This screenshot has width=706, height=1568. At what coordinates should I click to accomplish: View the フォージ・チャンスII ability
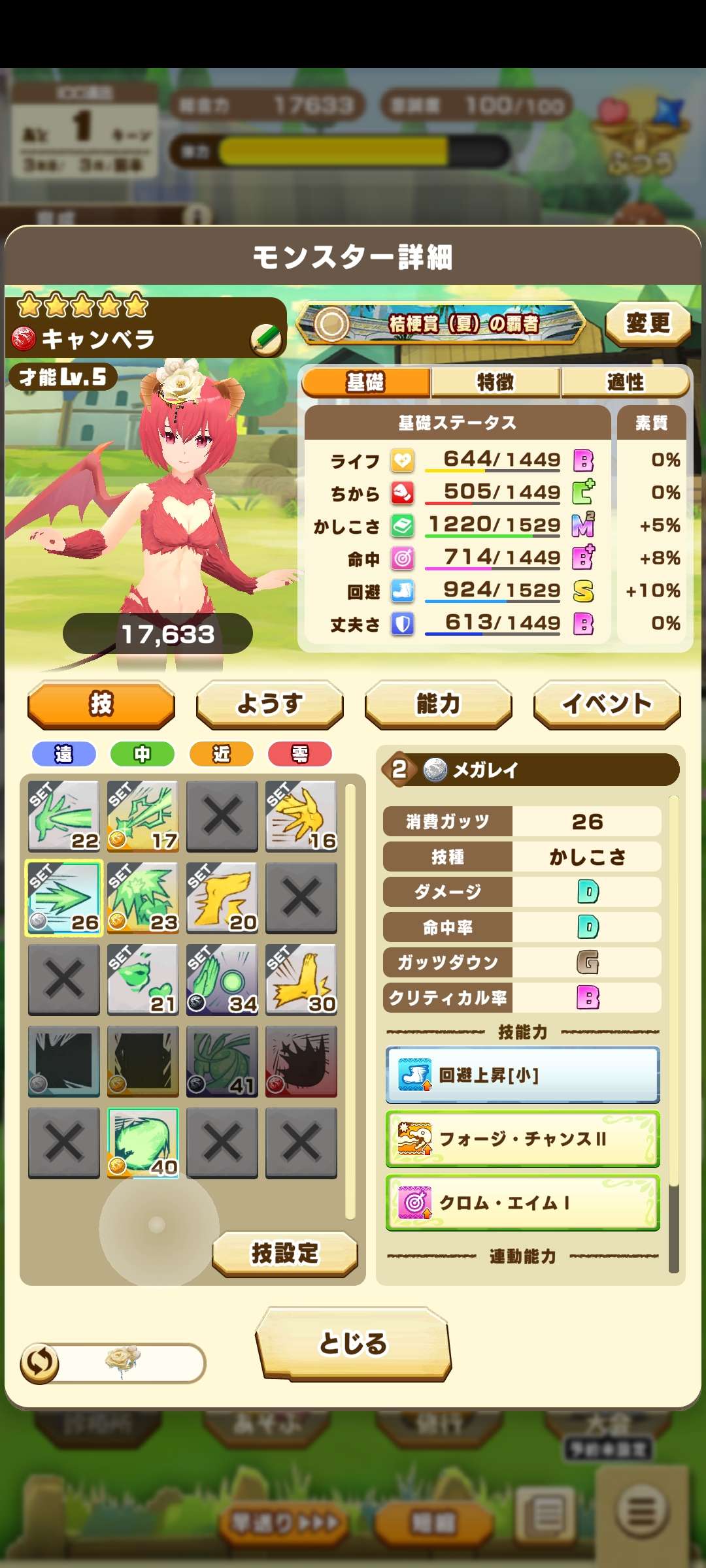[x=522, y=1139]
